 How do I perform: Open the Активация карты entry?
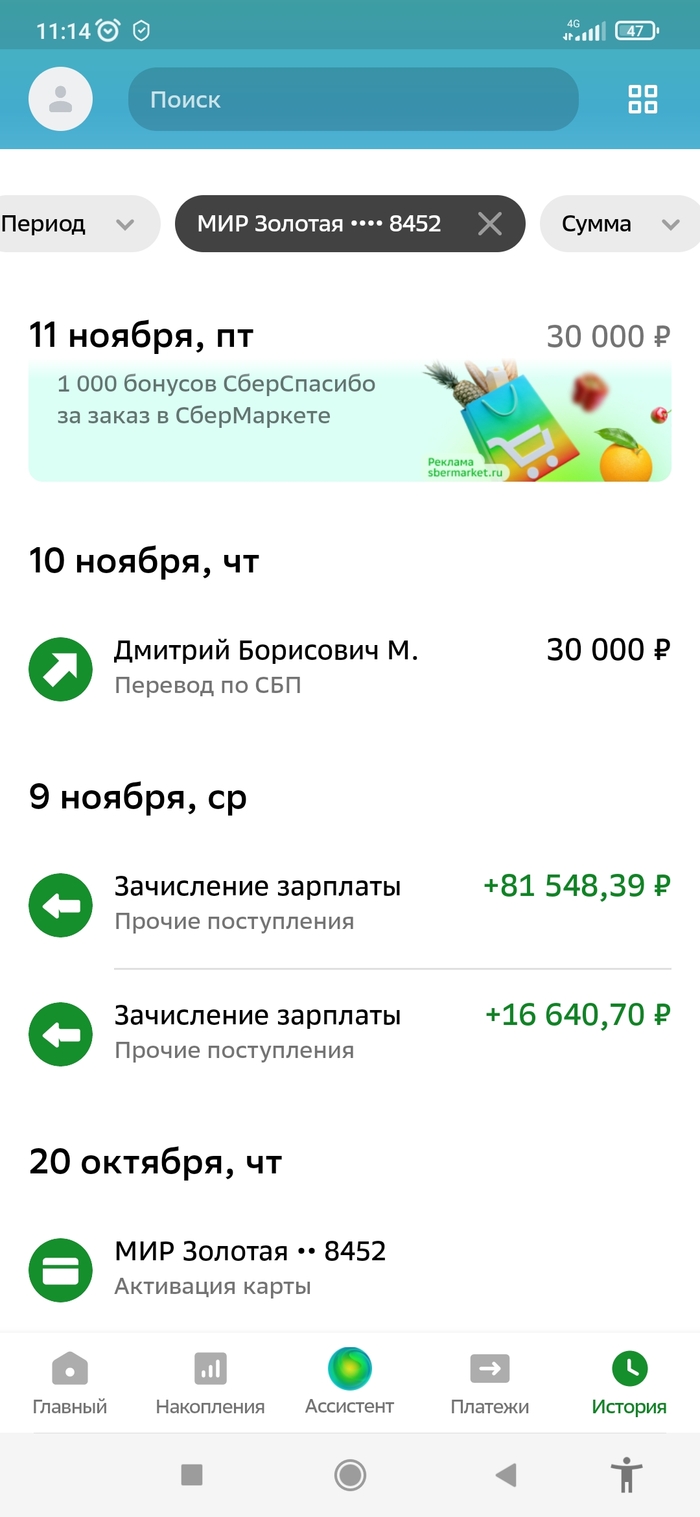(x=349, y=1268)
